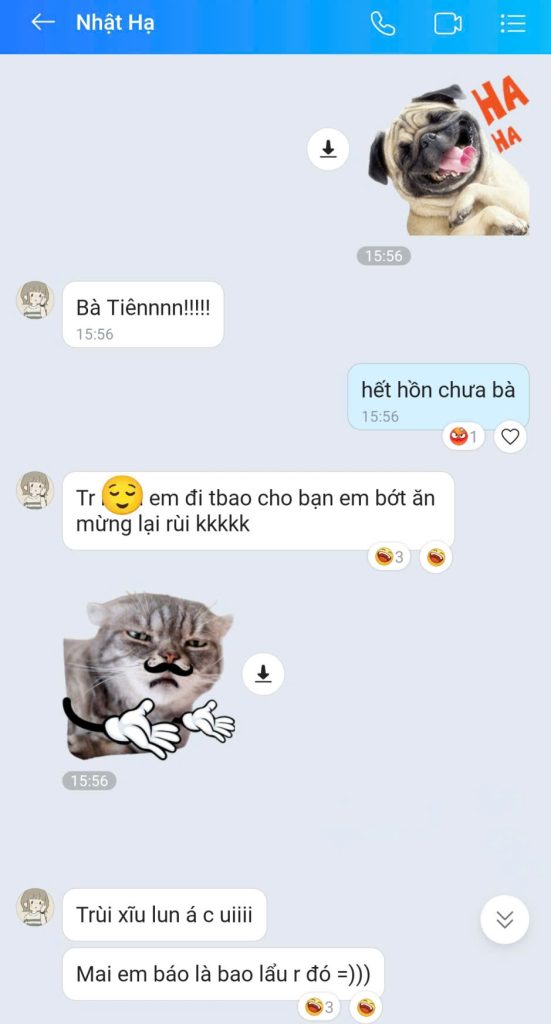Open the chat options menu

click(x=513, y=23)
